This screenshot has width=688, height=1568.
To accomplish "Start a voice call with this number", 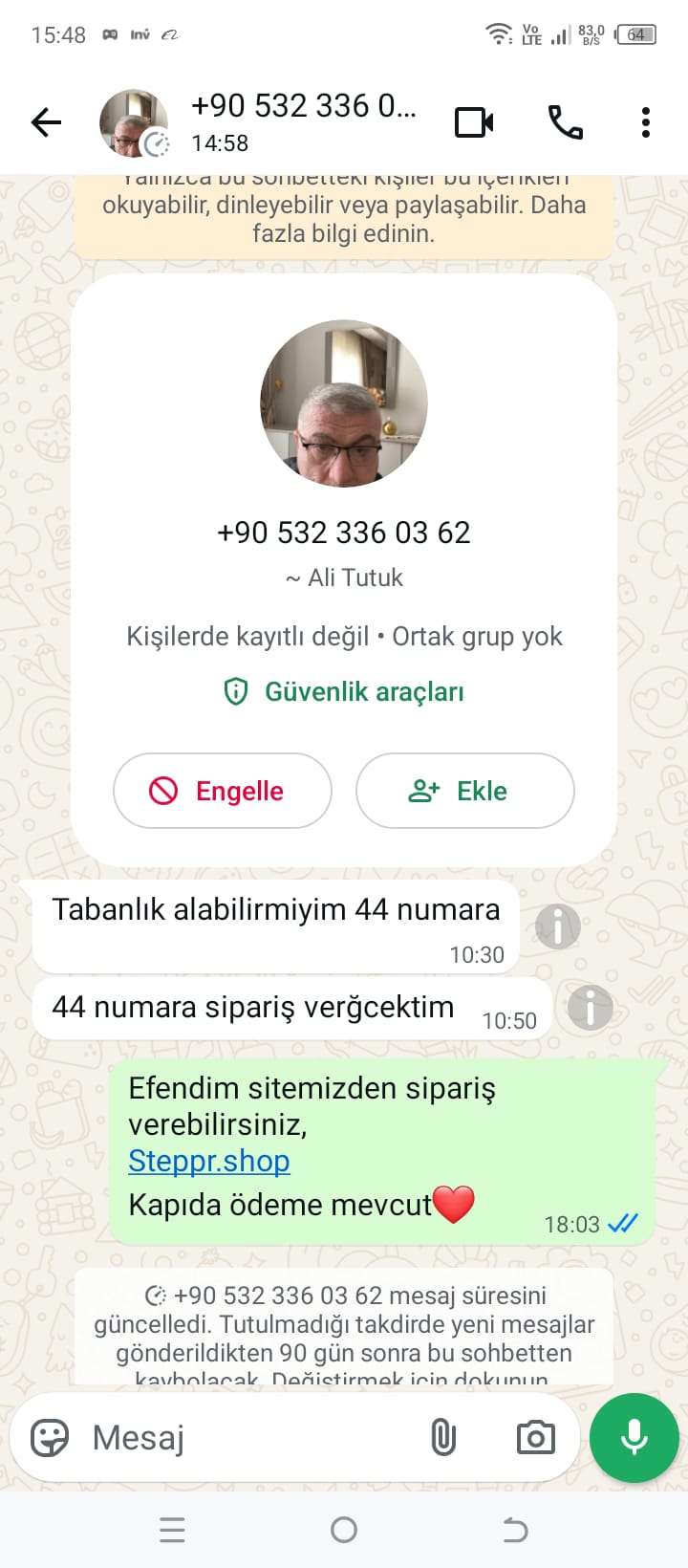I will click(565, 122).
